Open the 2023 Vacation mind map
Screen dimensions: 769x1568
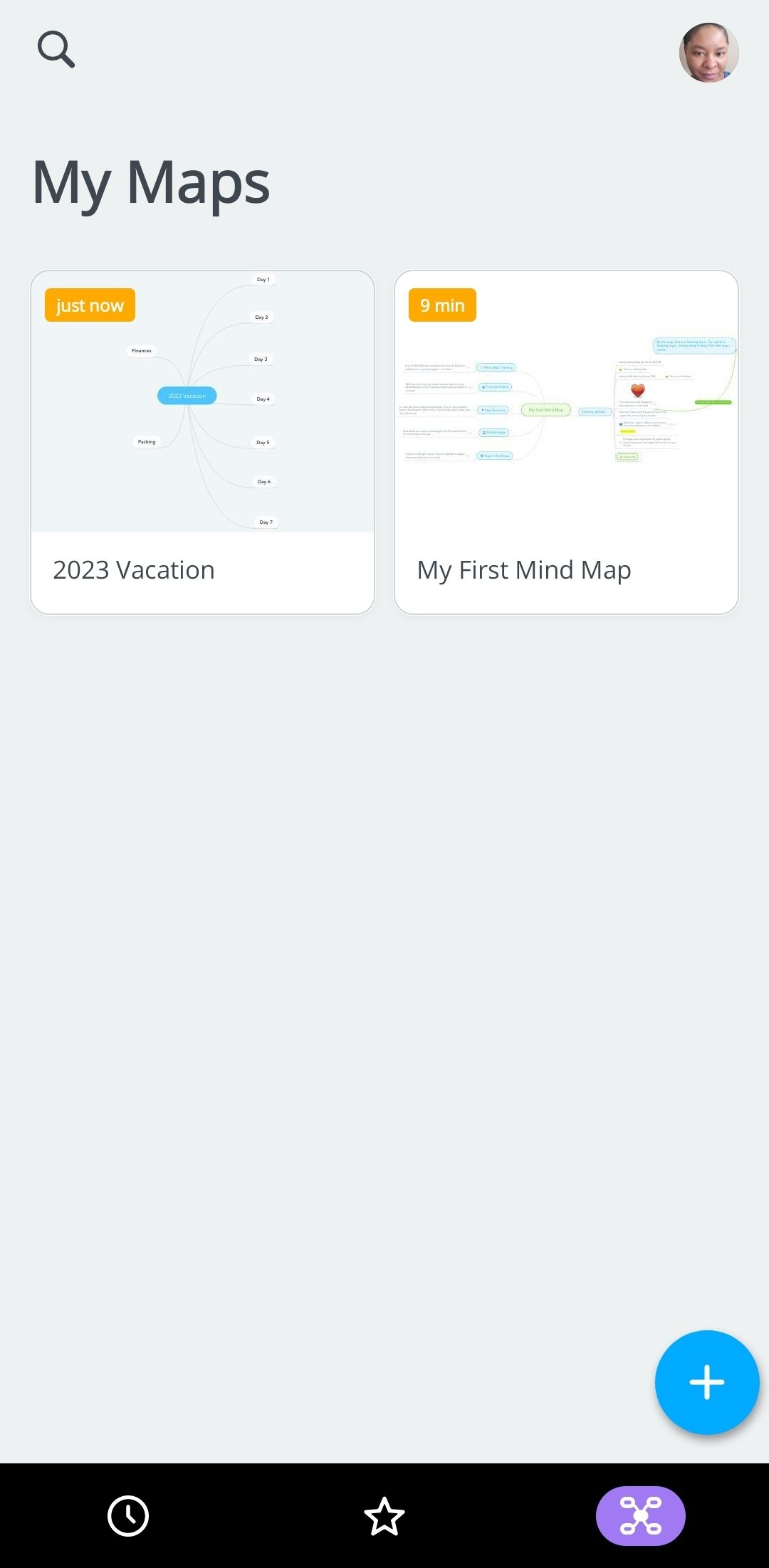(202, 442)
